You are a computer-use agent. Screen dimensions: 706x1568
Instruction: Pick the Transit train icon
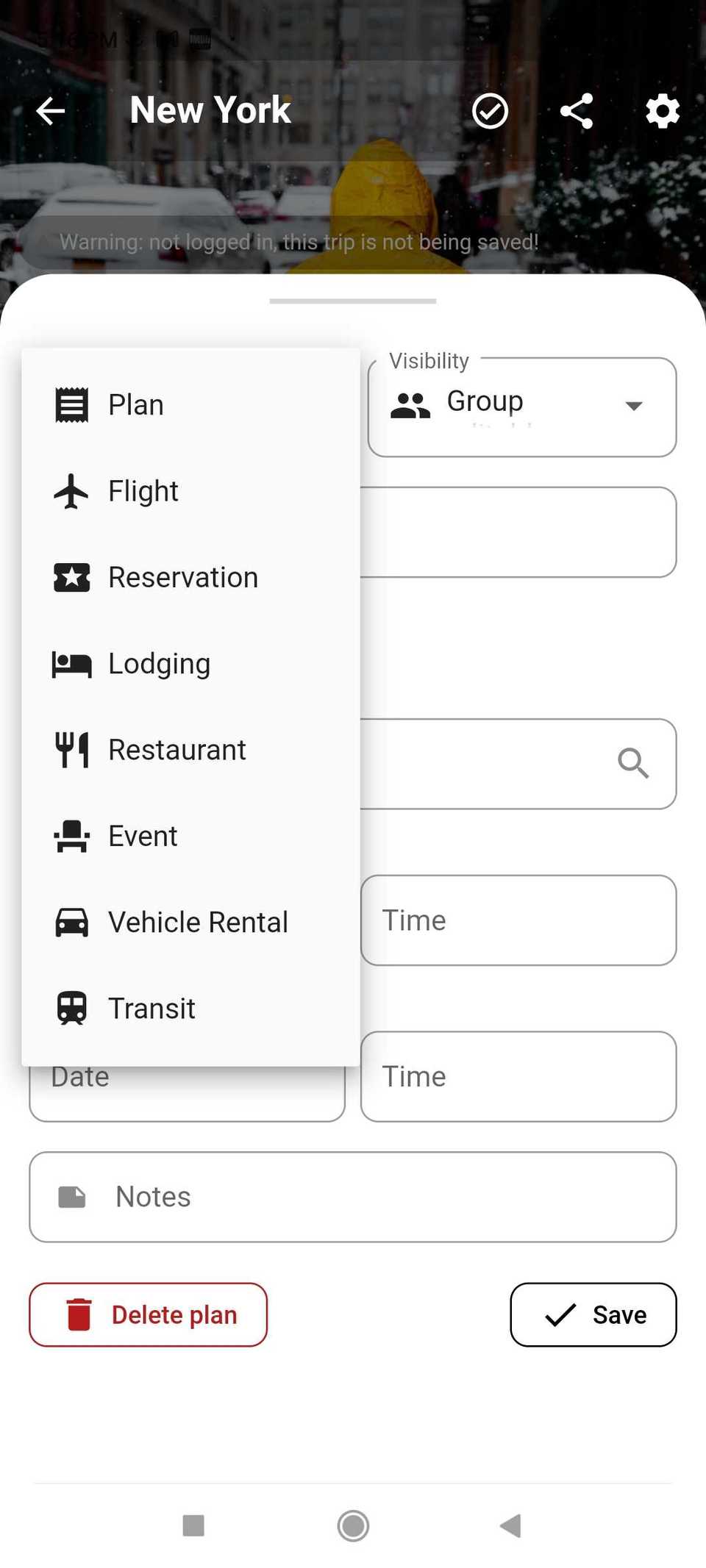71,1007
